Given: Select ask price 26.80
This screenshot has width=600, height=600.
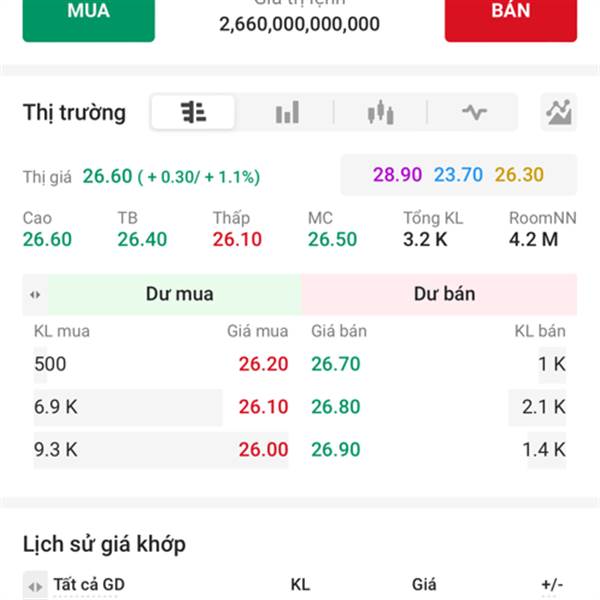Looking at the screenshot, I should (336, 407).
